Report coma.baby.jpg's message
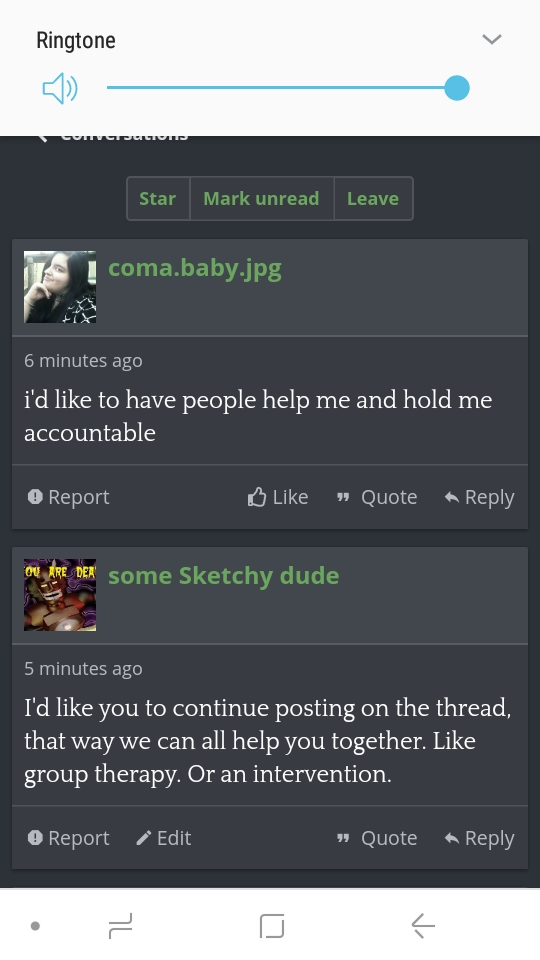This screenshot has width=540, height=960. coord(69,497)
